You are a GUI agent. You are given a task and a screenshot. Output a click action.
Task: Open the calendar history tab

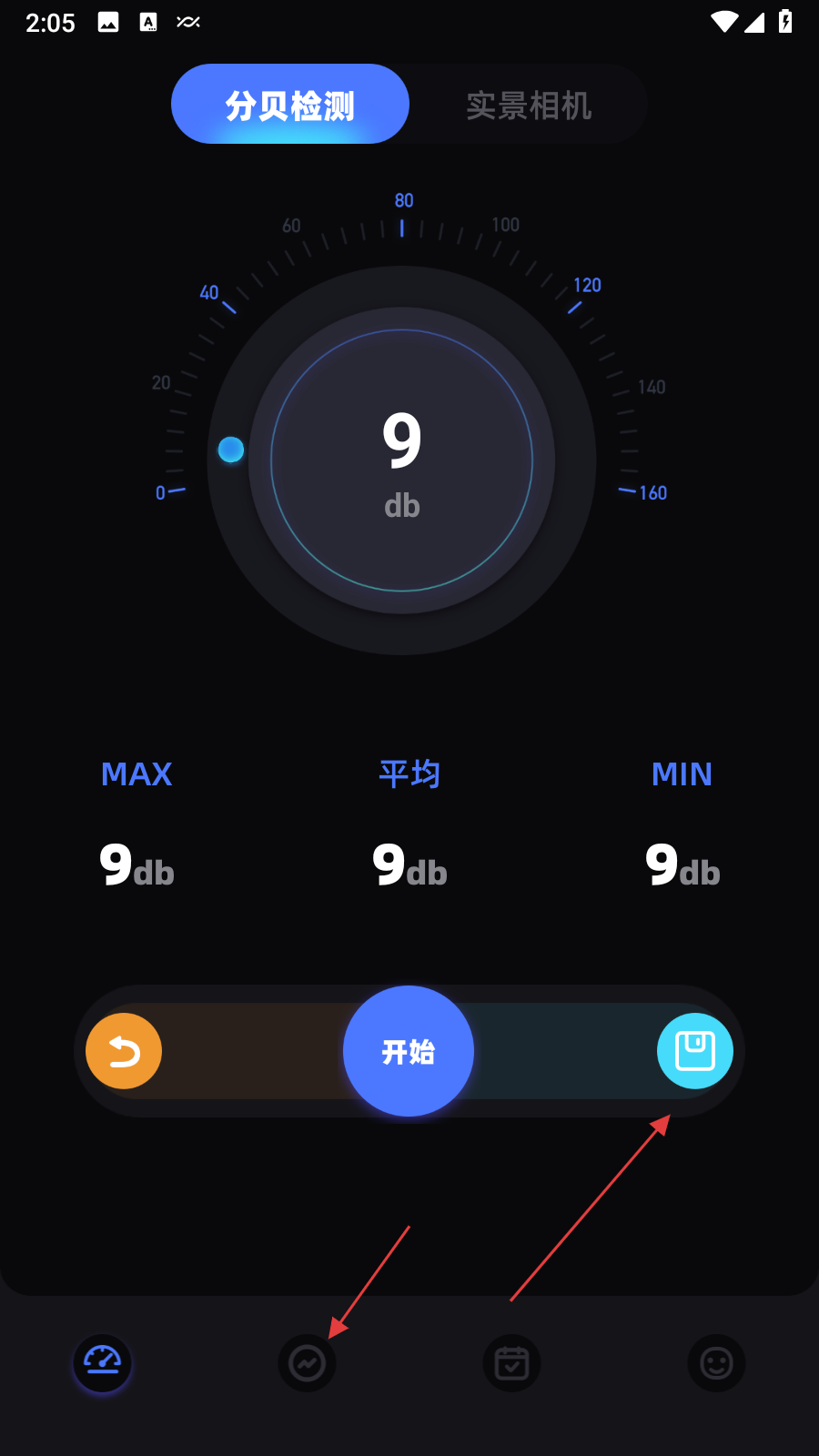click(511, 1363)
